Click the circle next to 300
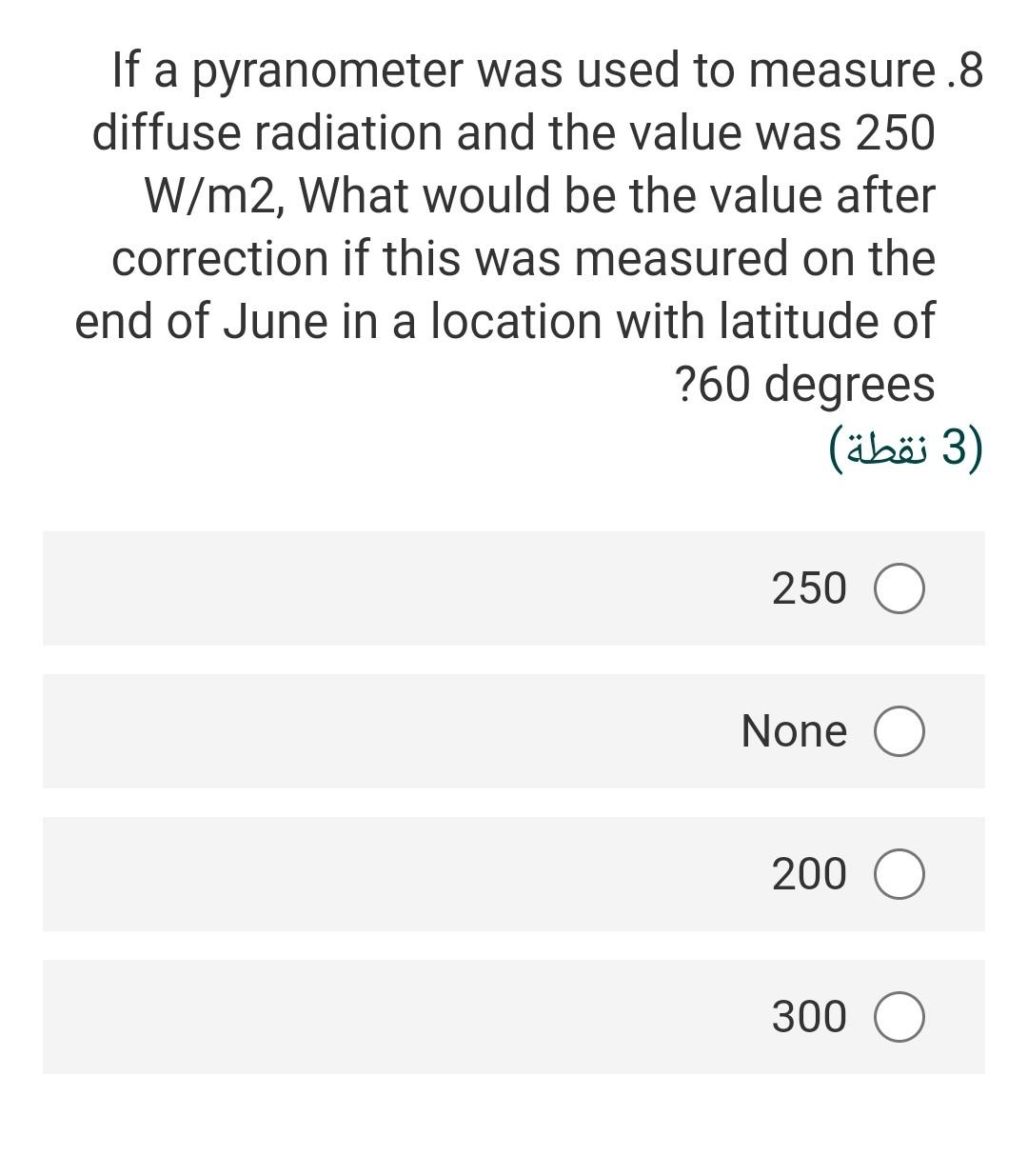 pos(899,1016)
